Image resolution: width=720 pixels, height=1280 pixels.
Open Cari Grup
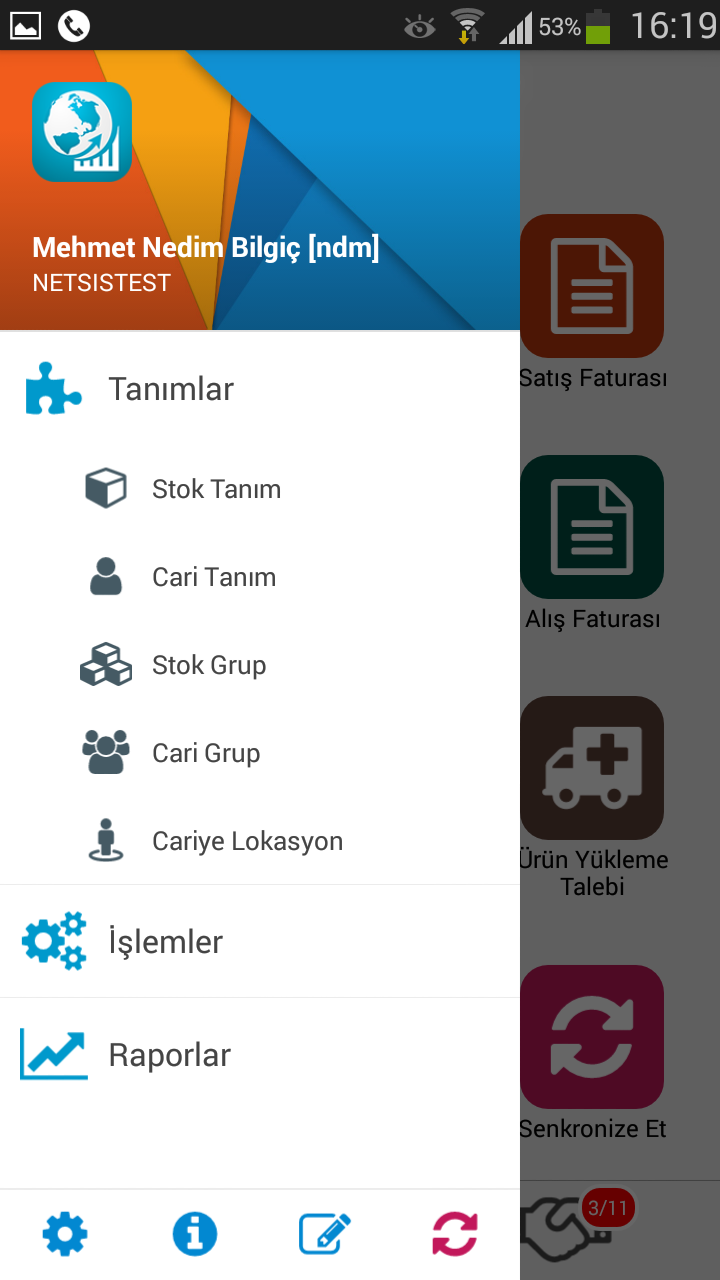[x=260, y=753]
